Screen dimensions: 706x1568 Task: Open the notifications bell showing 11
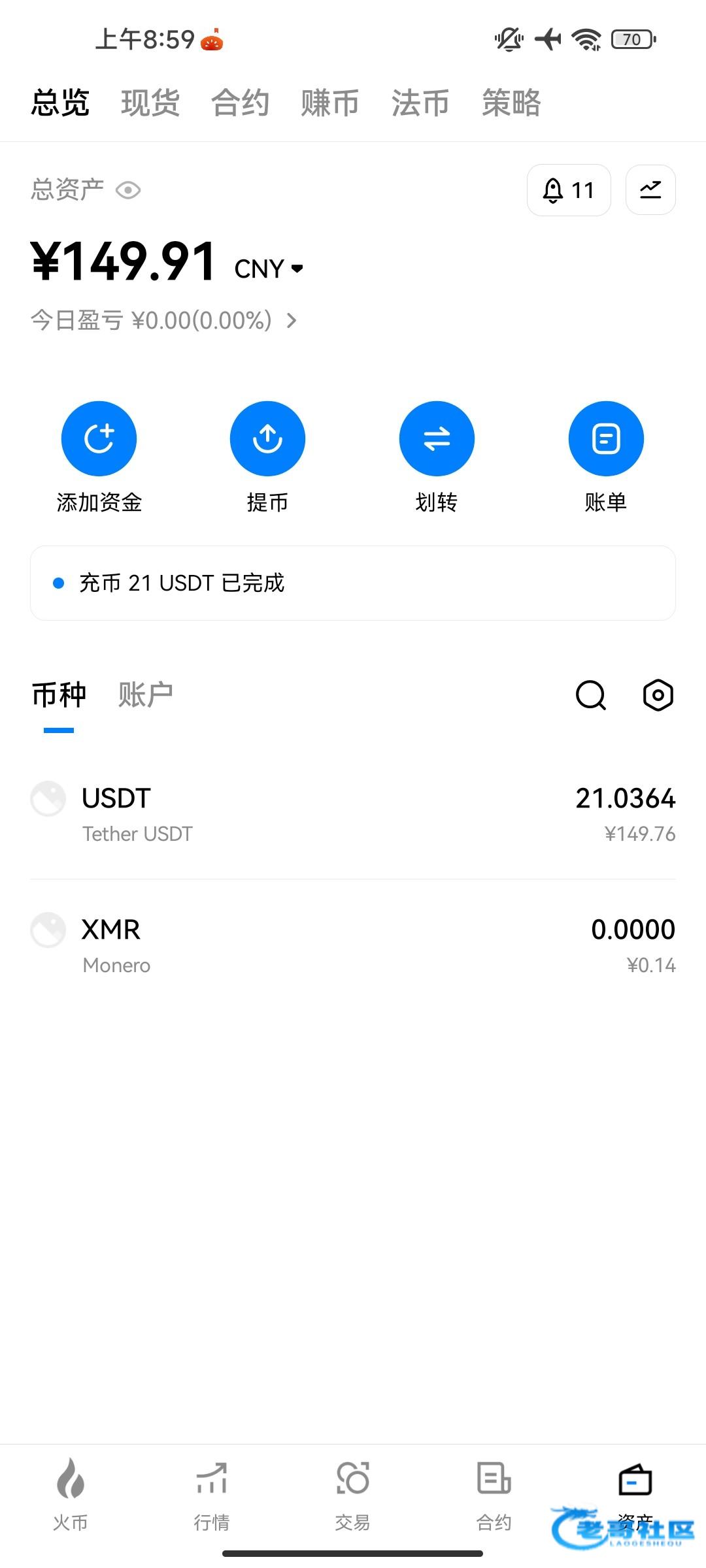coord(568,190)
